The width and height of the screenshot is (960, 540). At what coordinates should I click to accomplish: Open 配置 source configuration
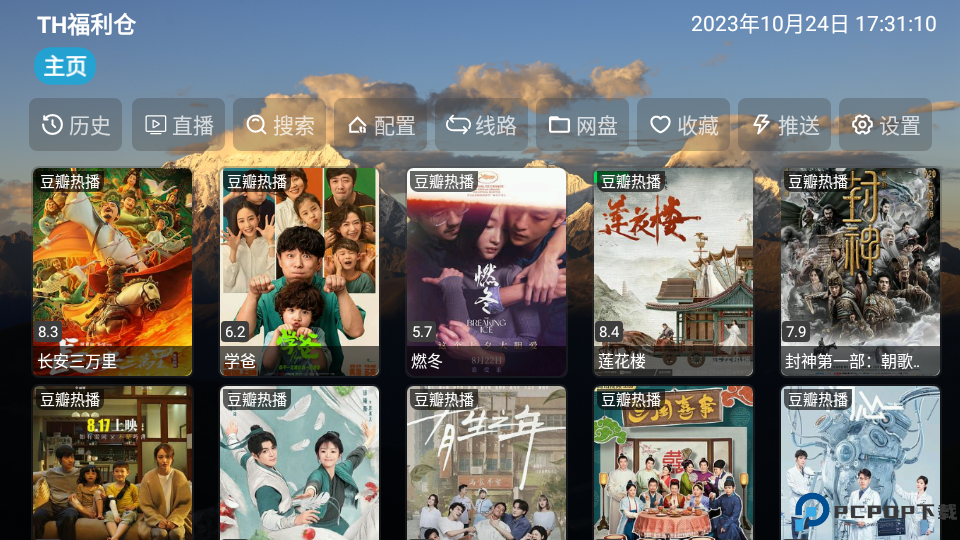click(x=380, y=125)
